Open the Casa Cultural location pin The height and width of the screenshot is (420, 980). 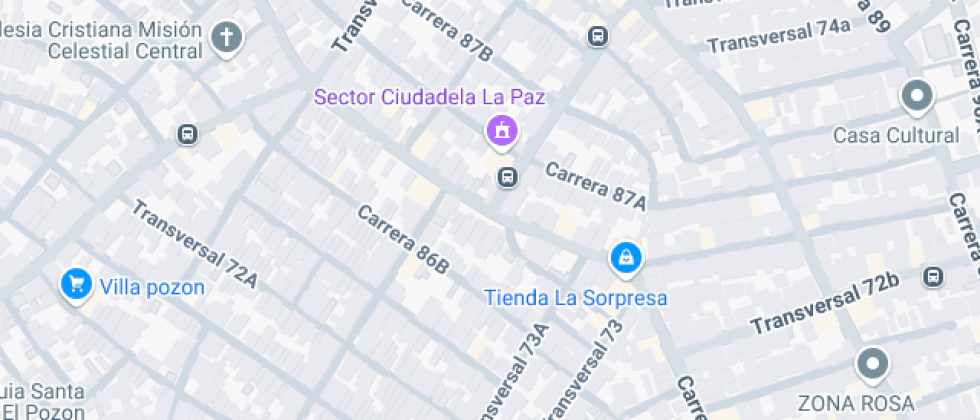point(916,98)
